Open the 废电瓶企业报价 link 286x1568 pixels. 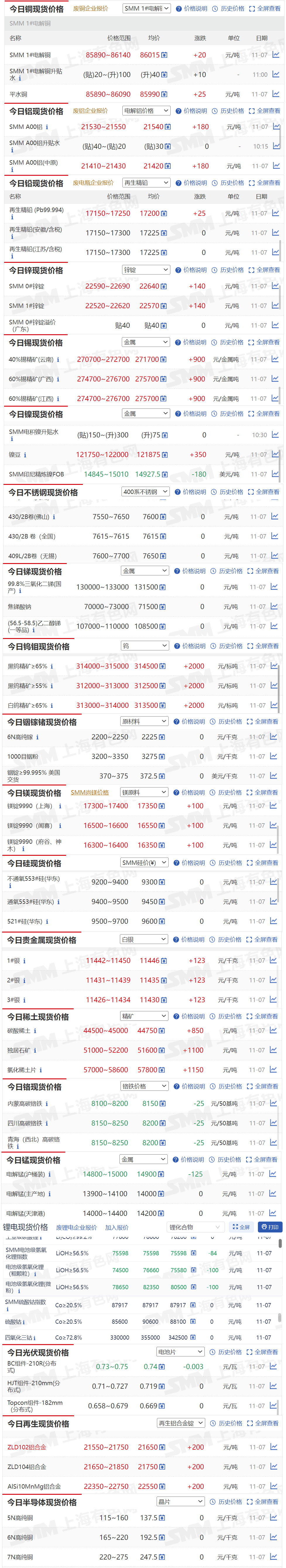(x=93, y=183)
